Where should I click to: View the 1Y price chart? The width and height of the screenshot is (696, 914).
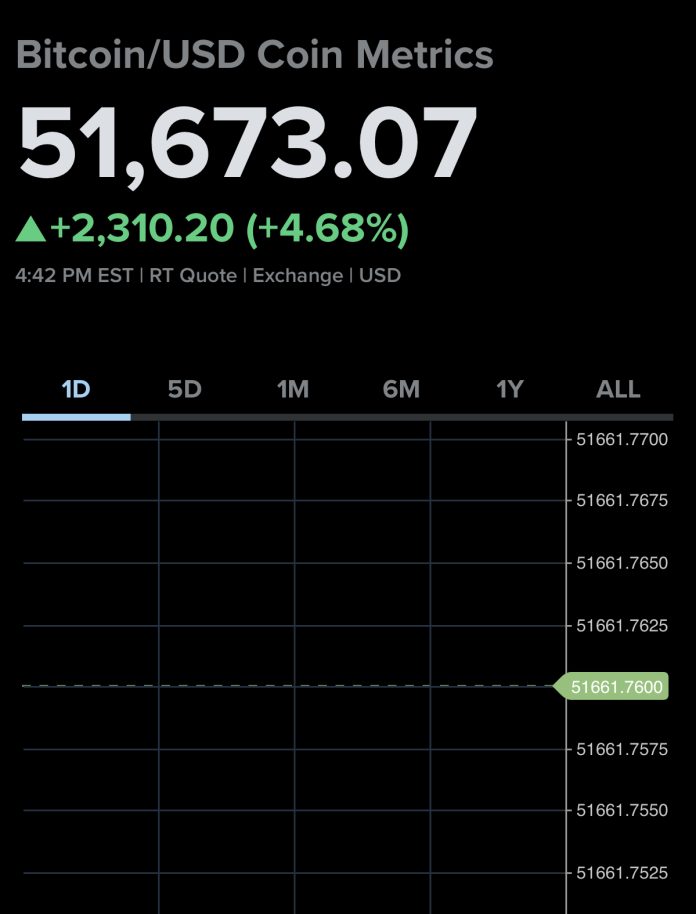[510, 389]
